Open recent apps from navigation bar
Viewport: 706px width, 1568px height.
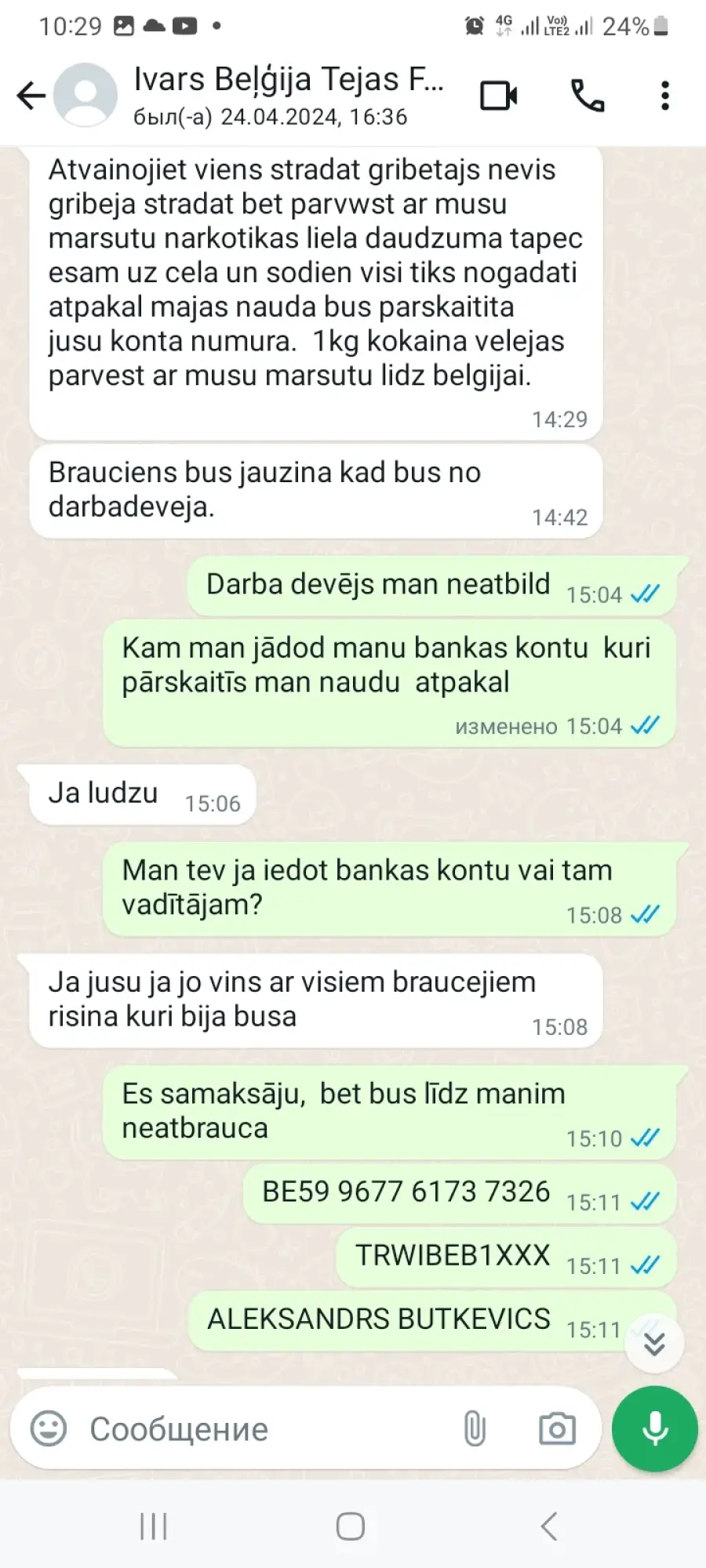coord(153,1526)
